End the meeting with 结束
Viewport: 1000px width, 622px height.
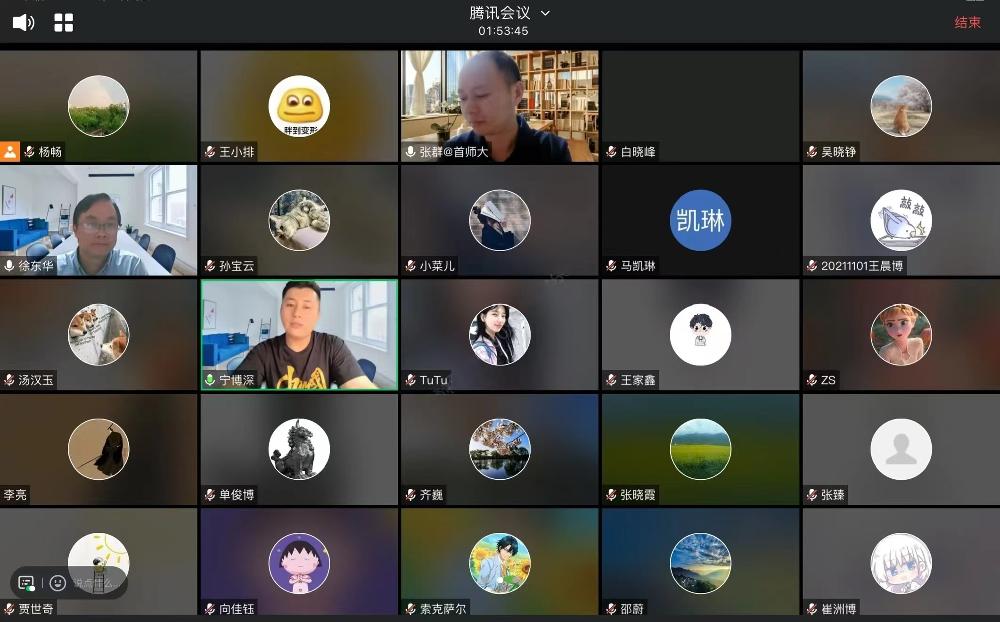pos(967,22)
